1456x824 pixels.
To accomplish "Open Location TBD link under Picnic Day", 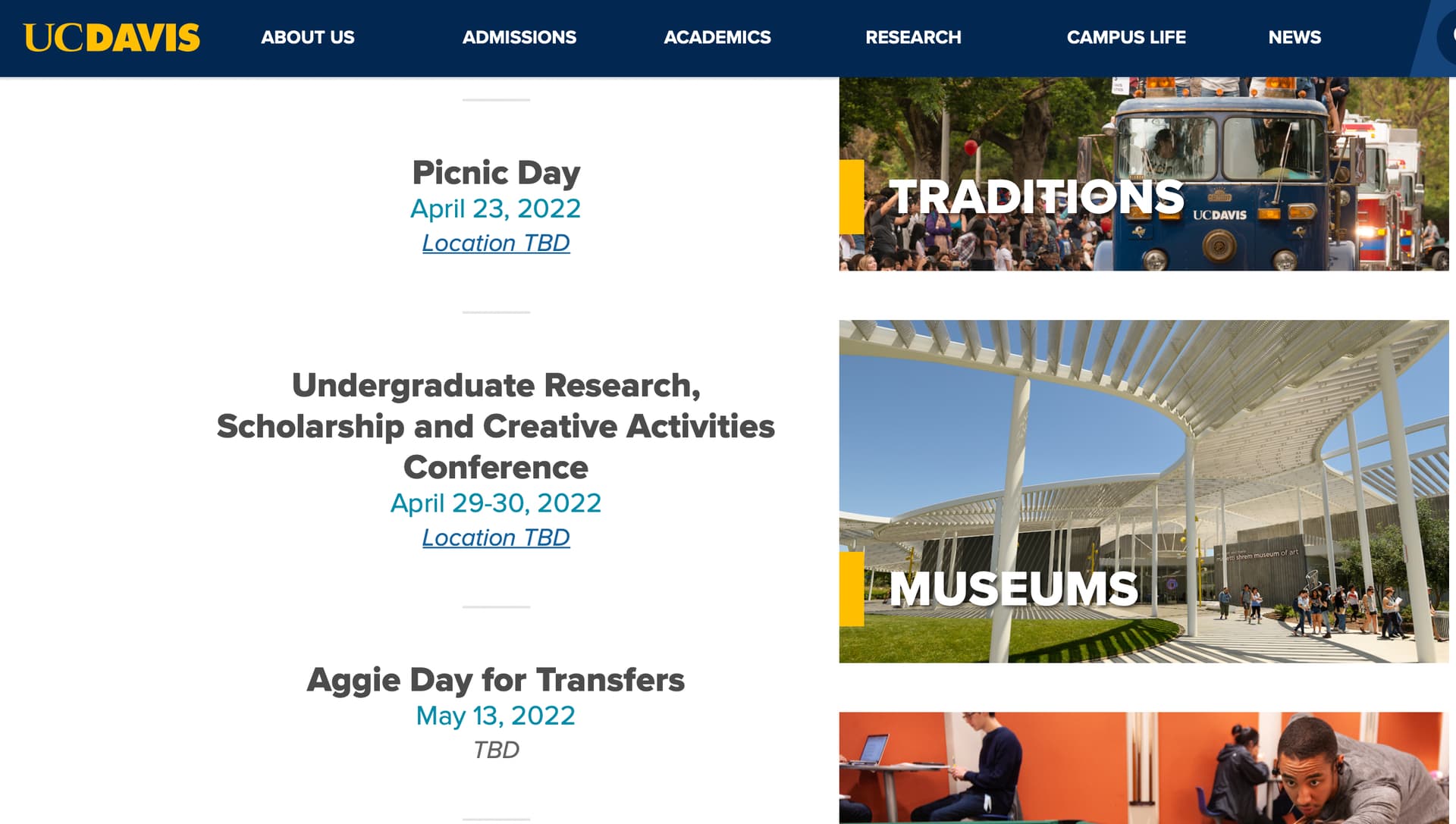I will click(495, 243).
